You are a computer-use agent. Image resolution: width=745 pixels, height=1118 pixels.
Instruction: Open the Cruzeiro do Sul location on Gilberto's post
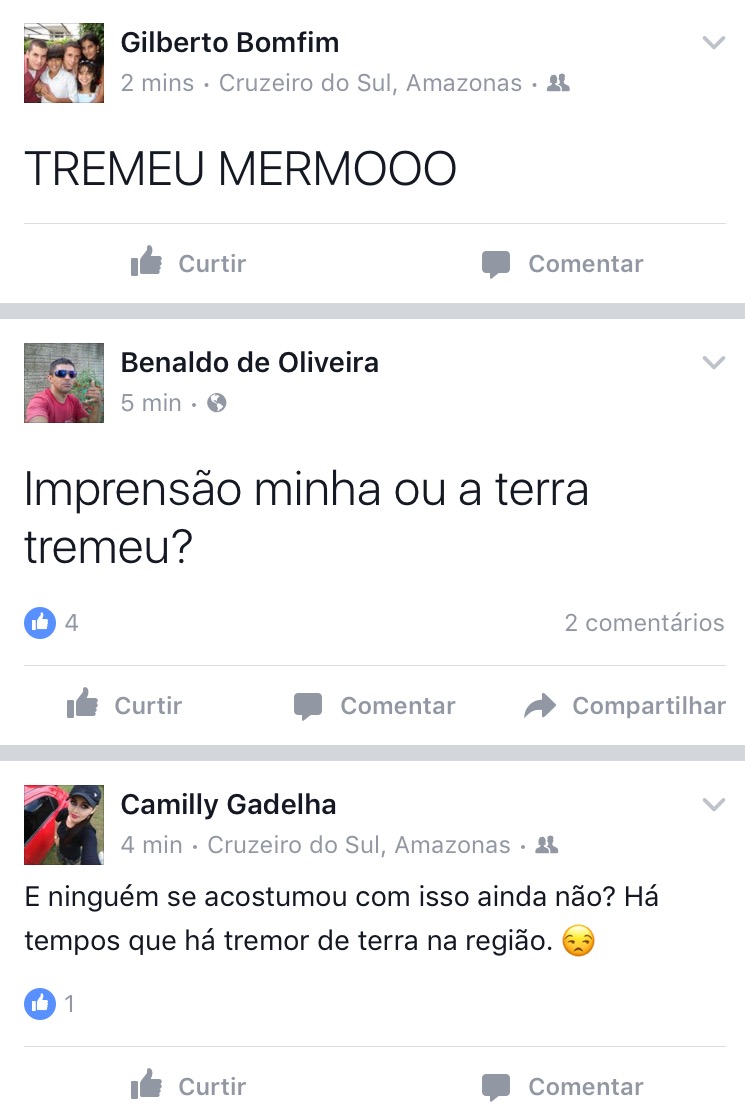[370, 83]
